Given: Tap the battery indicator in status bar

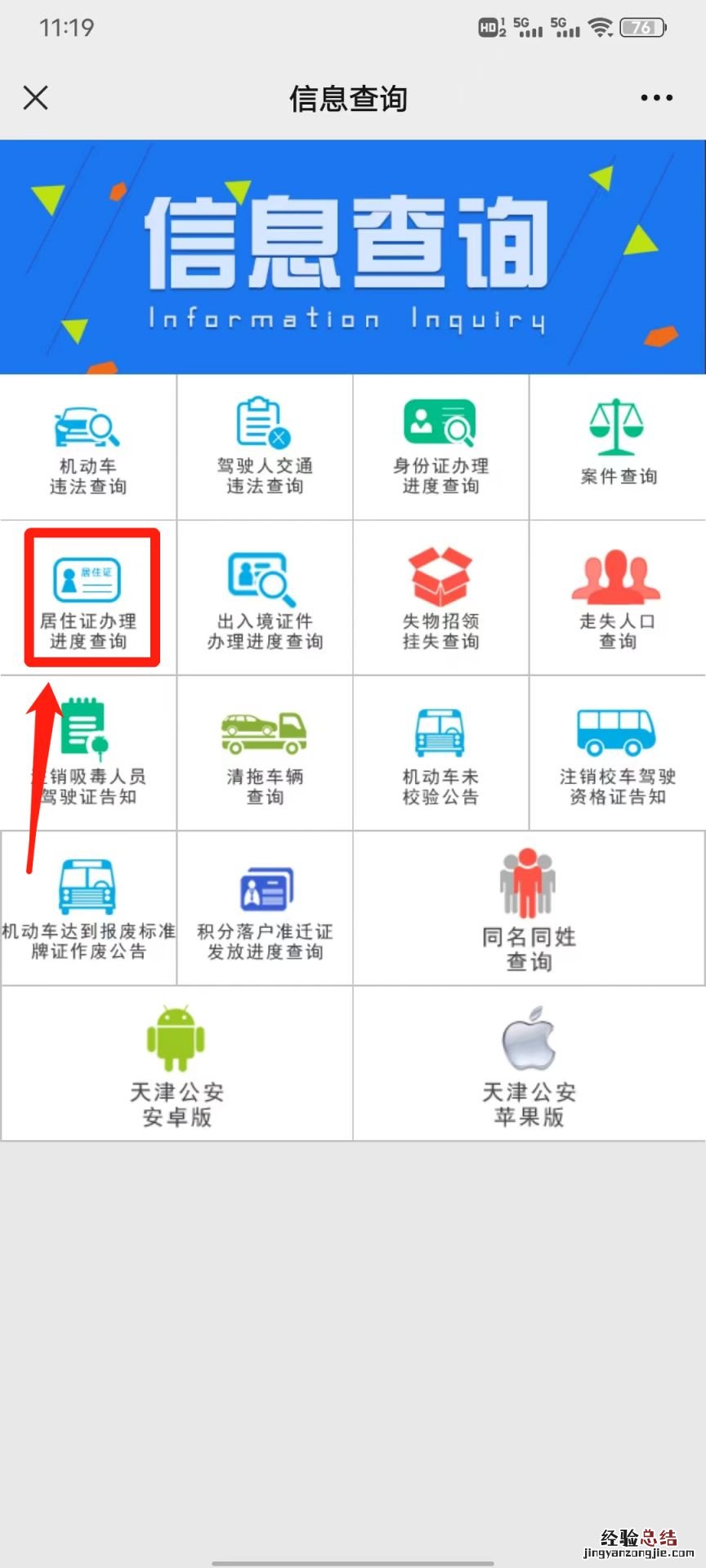Looking at the screenshot, I should 645,27.
